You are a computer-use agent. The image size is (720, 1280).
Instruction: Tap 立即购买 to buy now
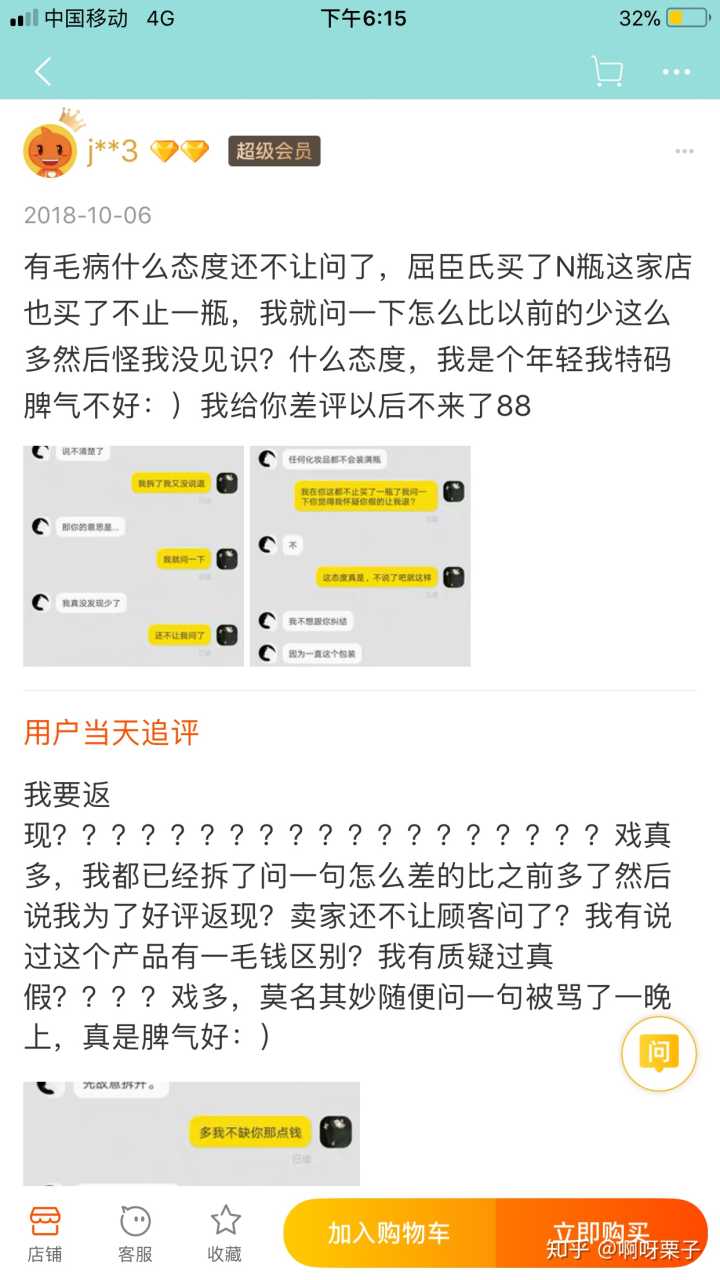pos(602,1232)
